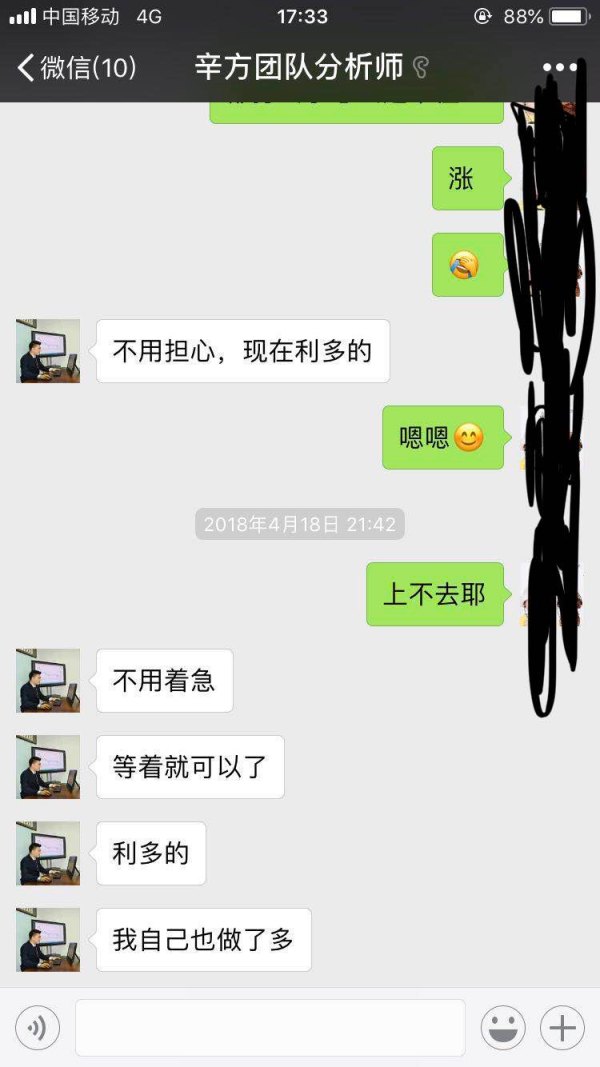Viewport: 600px width, 1067px height.
Task: Open the emoji sticker picker
Action: click(x=503, y=1027)
